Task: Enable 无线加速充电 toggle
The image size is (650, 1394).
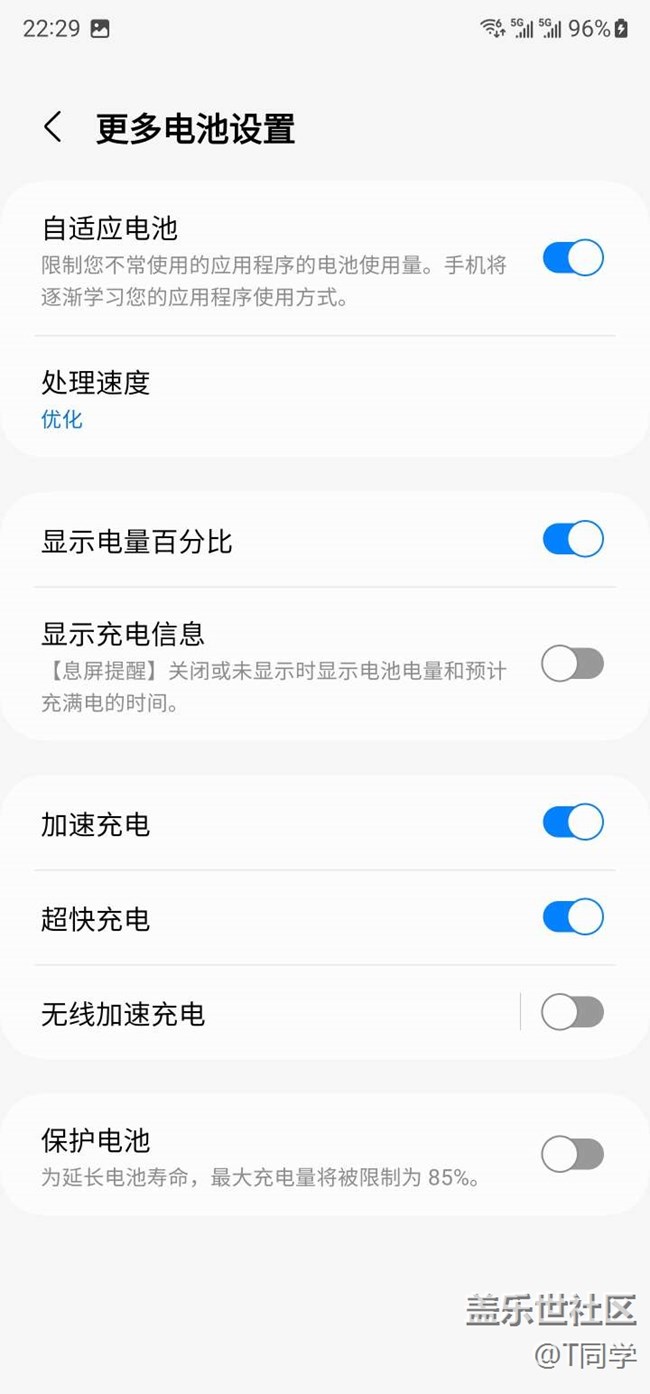Action: 573,1012
